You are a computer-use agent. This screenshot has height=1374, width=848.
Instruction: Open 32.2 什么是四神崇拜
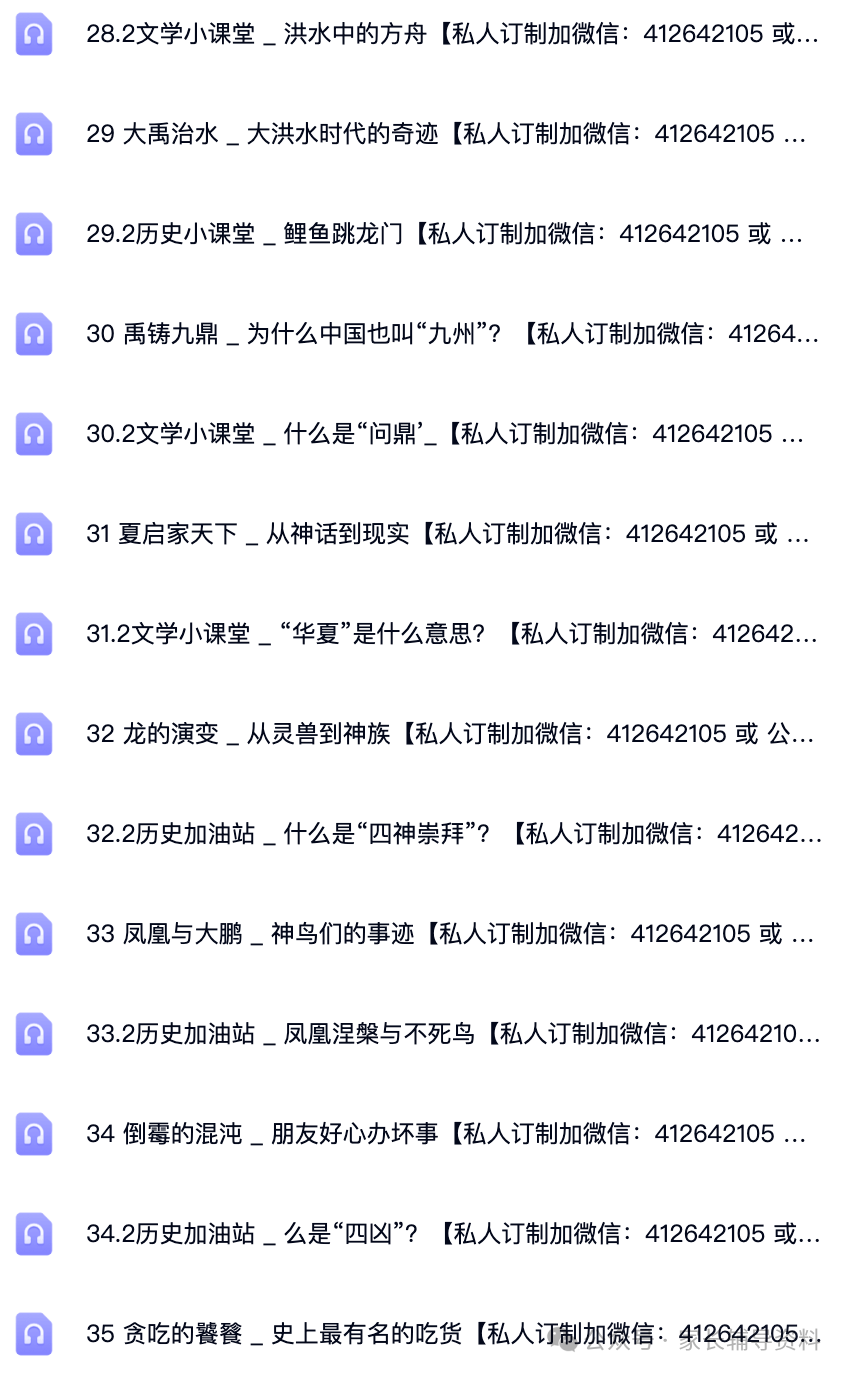click(424, 834)
